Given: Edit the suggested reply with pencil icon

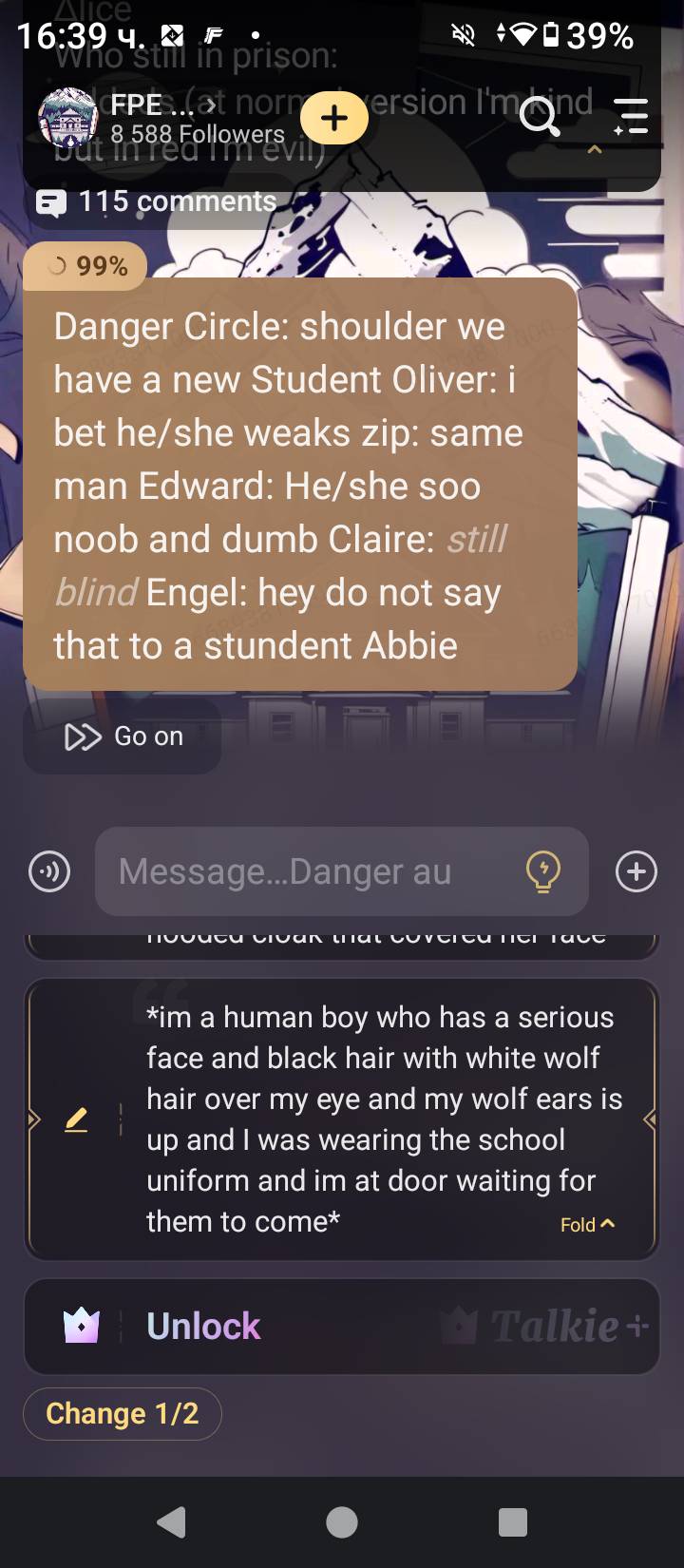Looking at the screenshot, I should 76,1120.
